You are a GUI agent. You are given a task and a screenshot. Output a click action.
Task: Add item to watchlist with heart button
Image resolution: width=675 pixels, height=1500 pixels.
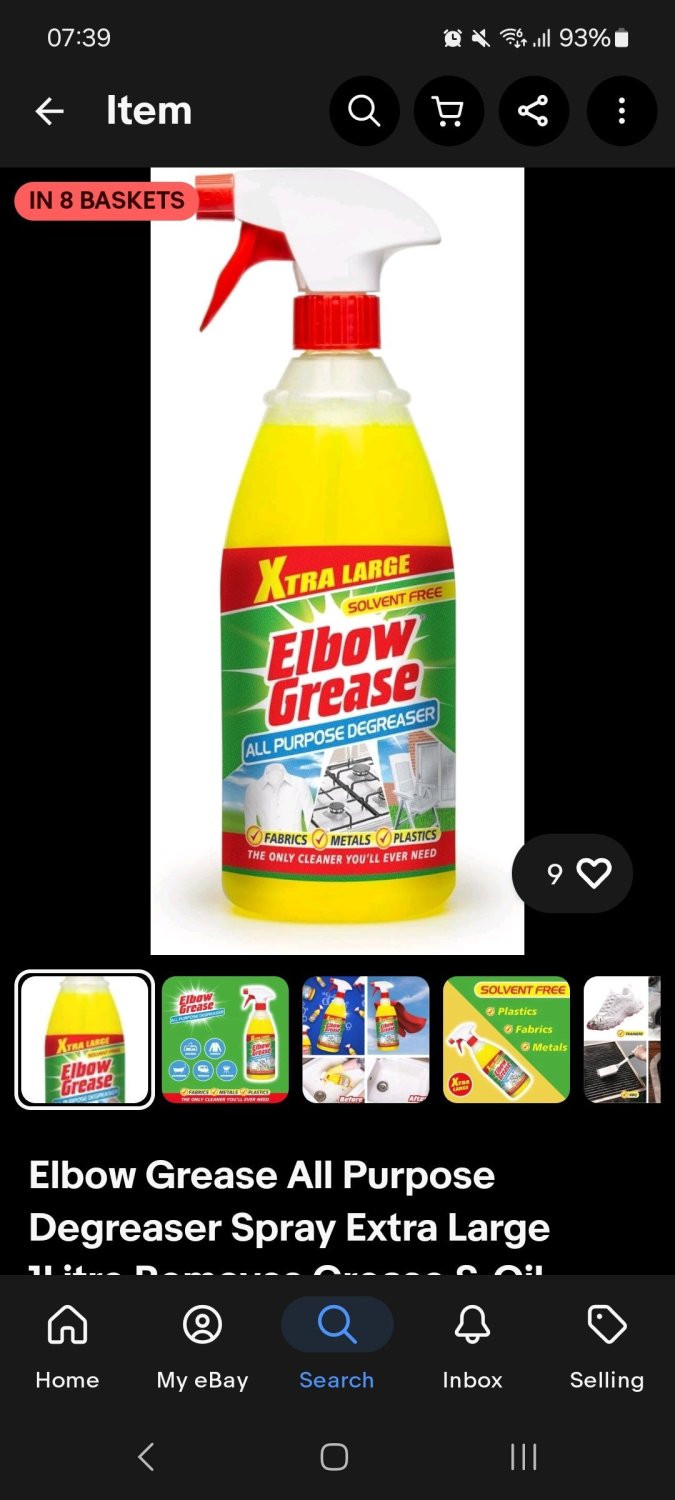(572, 874)
